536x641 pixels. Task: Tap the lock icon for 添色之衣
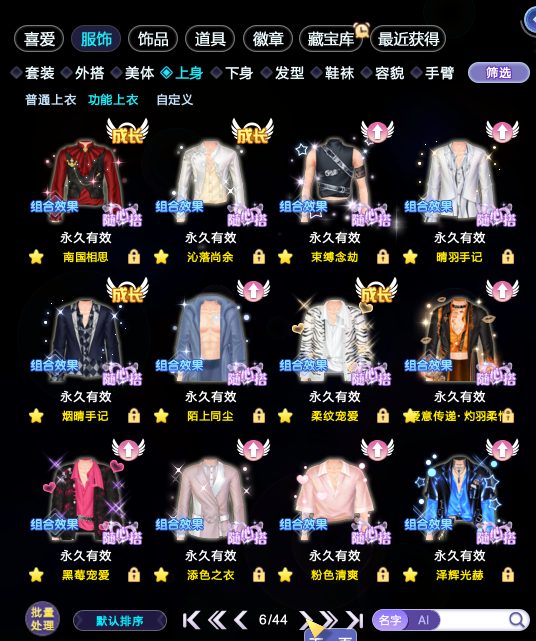coord(259,575)
